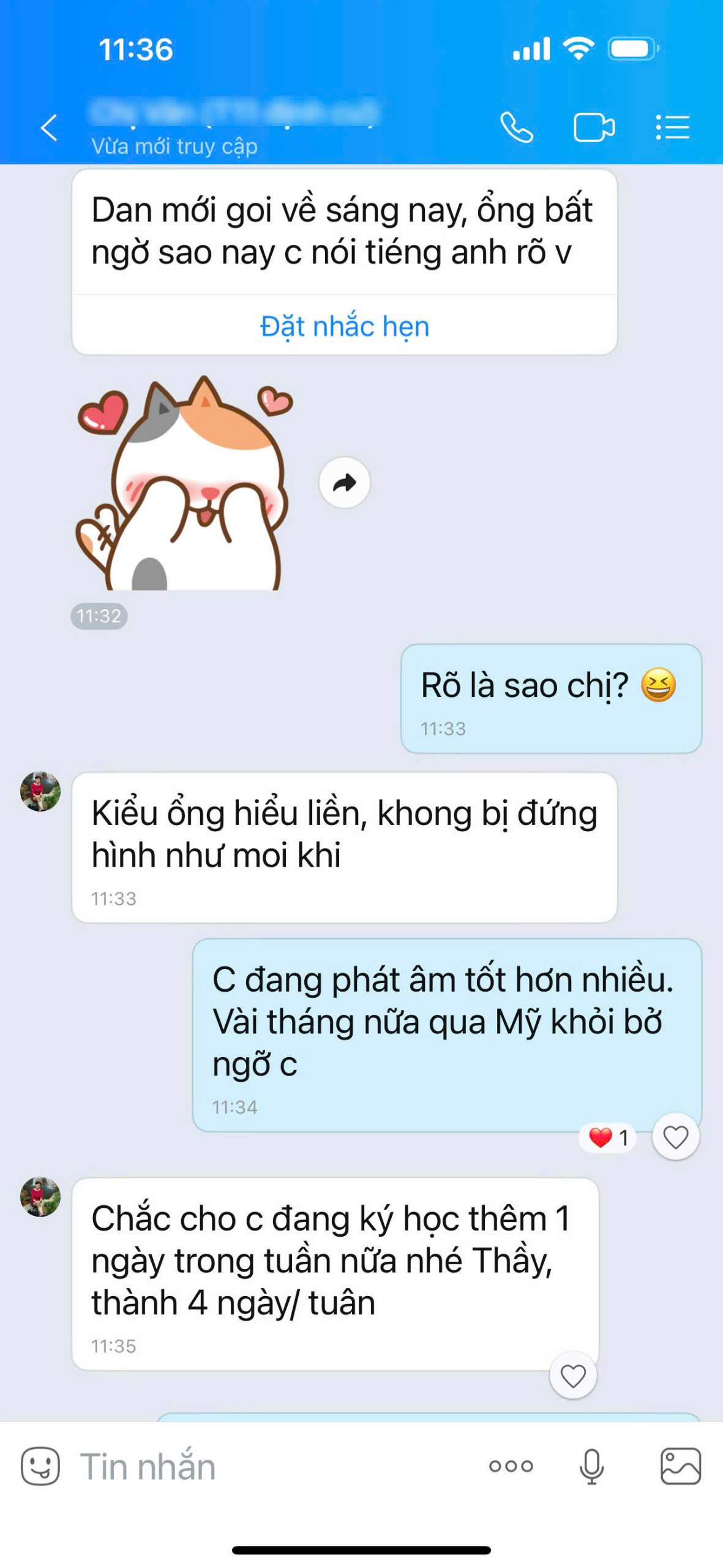Attach a photo from gallery
The height and width of the screenshot is (1568, 723).
[680, 1466]
